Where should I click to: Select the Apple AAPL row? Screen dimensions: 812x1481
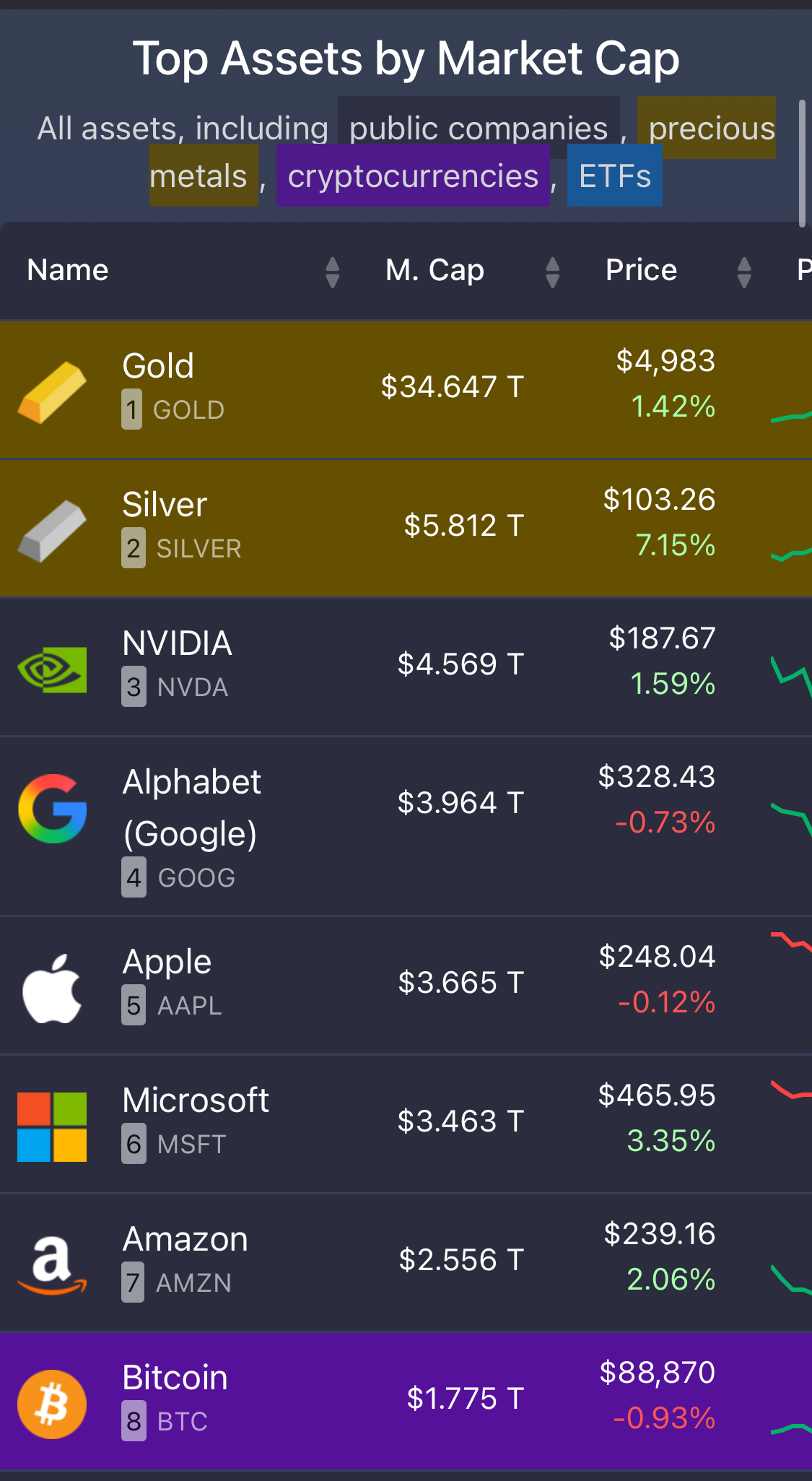[x=167, y=962]
